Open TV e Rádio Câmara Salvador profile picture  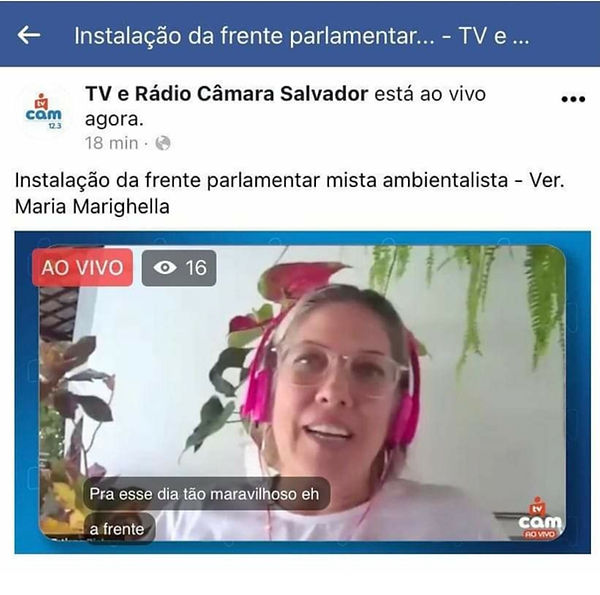42,112
